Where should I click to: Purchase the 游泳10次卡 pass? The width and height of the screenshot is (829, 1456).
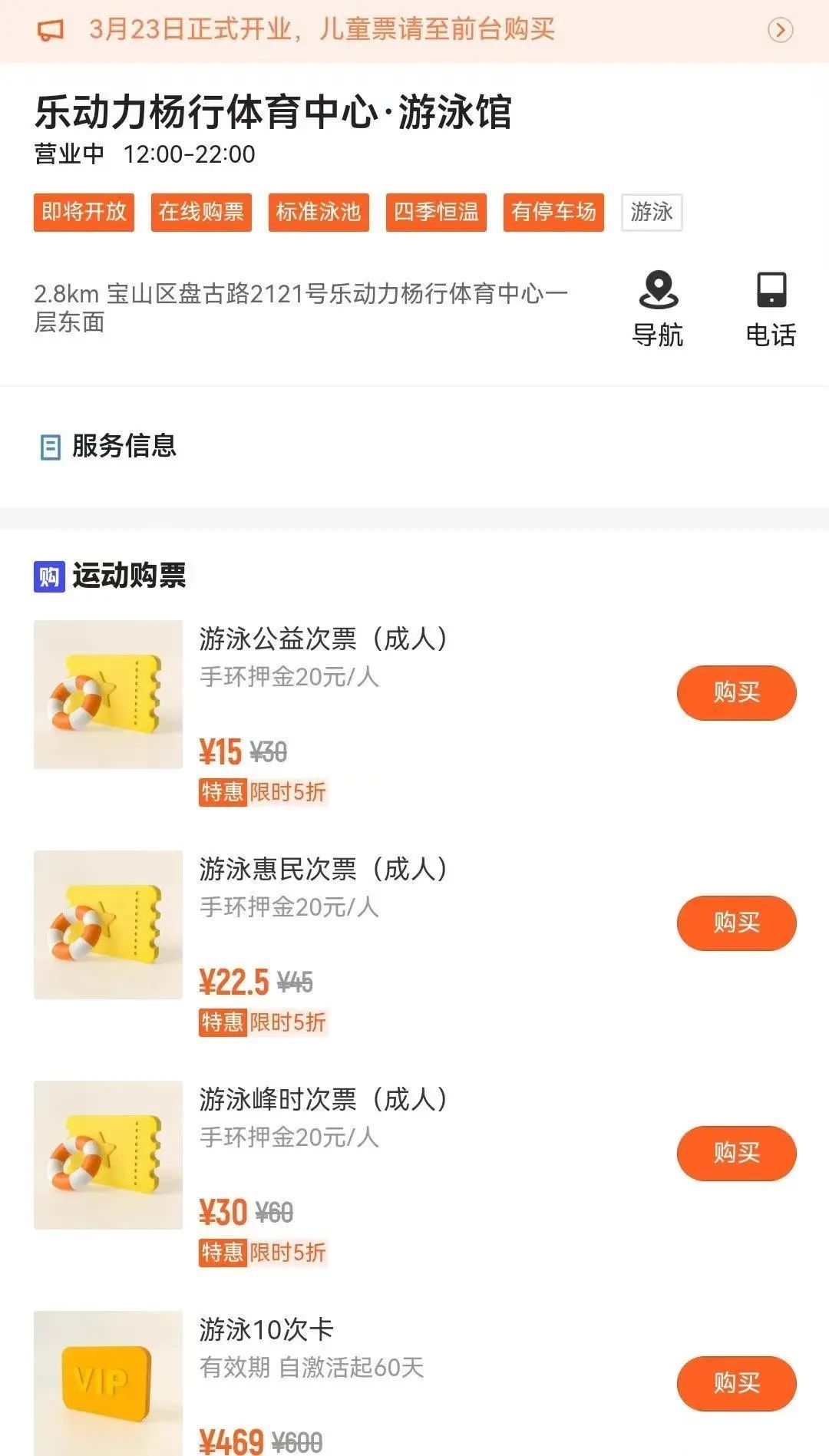point(736,1383)
